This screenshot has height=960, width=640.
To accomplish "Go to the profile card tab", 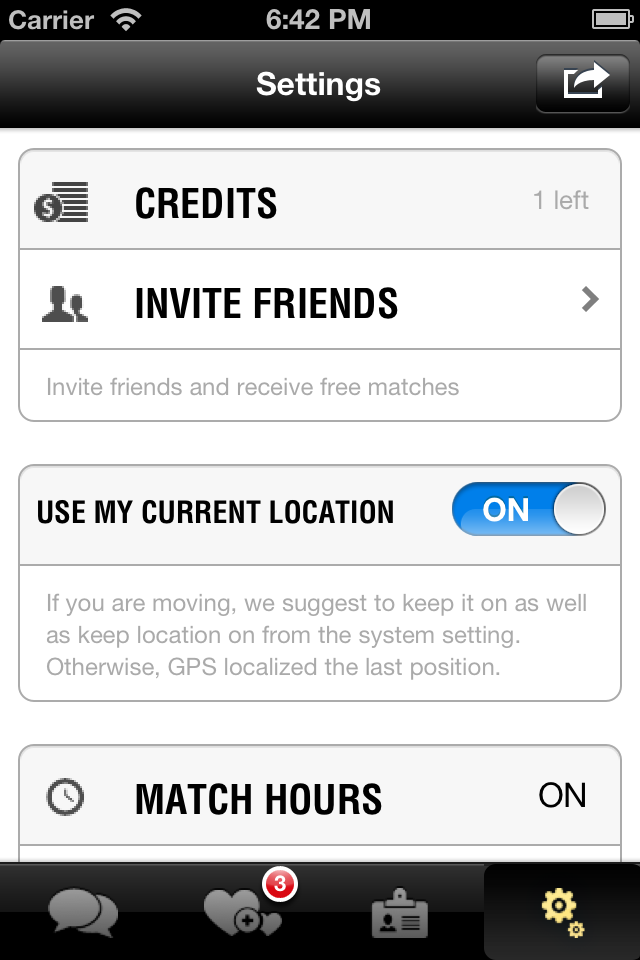I will click(399, 914).
